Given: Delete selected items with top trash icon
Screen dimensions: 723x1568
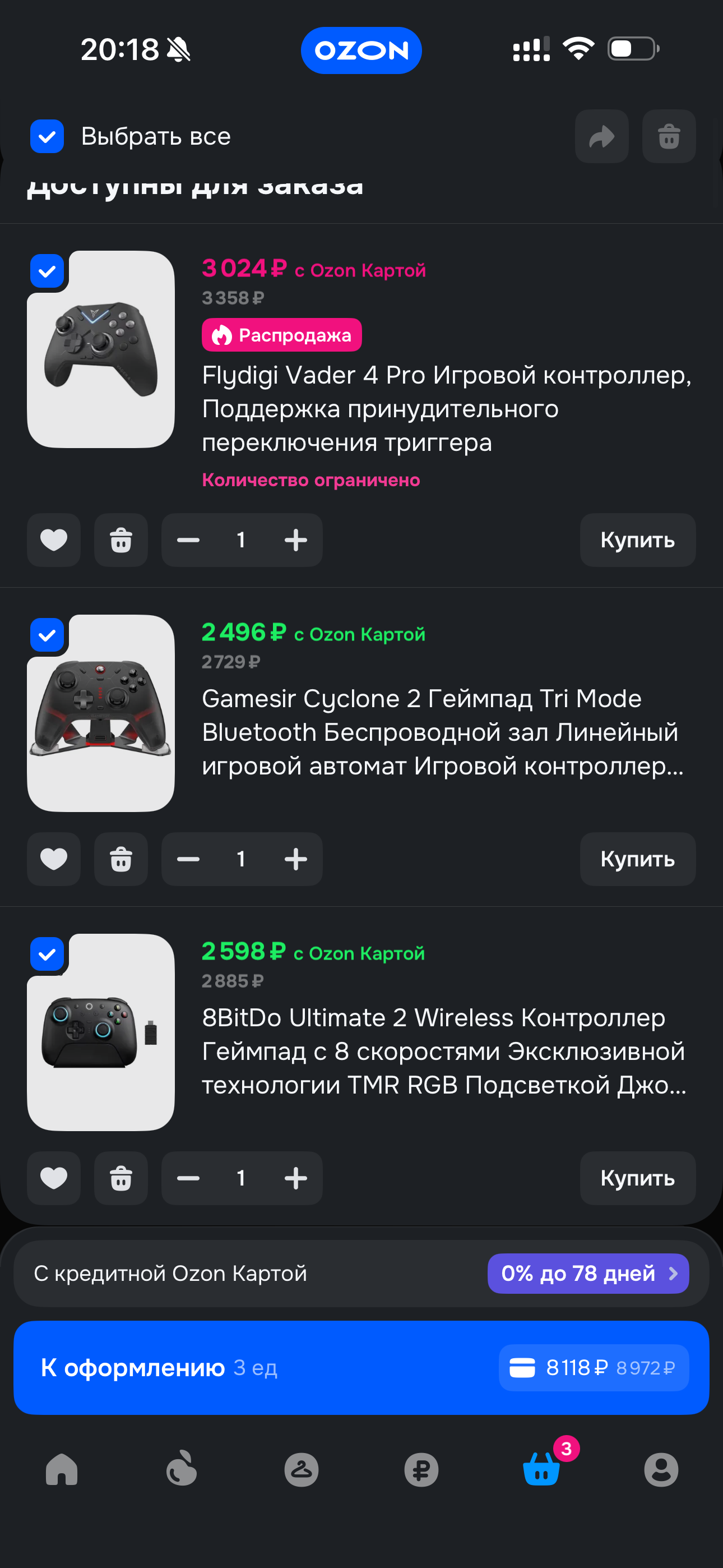Looking at the screenshot, I should point(669,136).
